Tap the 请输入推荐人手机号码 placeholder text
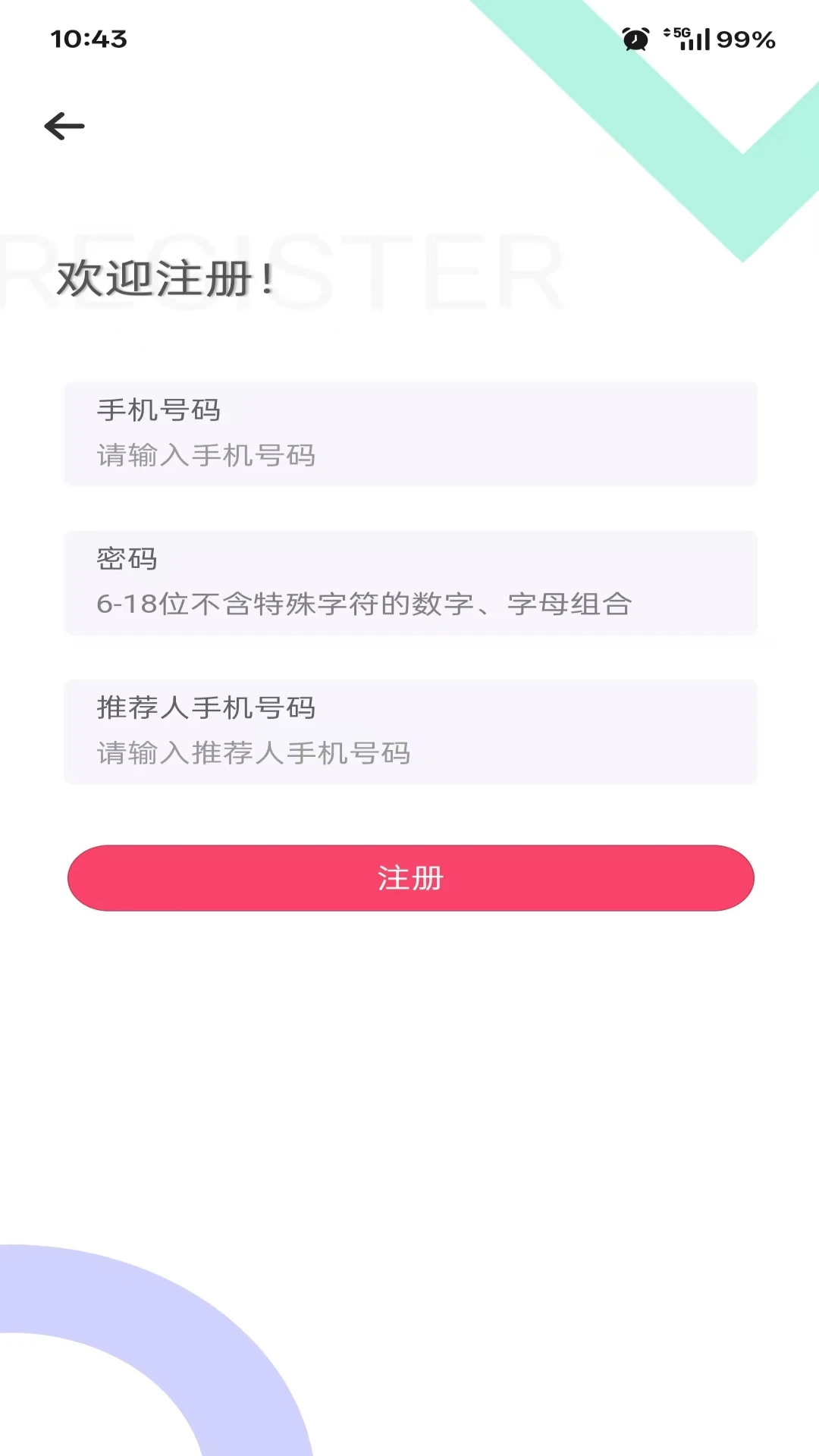Image resolution: width=819 pixels, height=1456 pixels. point(253,753)
